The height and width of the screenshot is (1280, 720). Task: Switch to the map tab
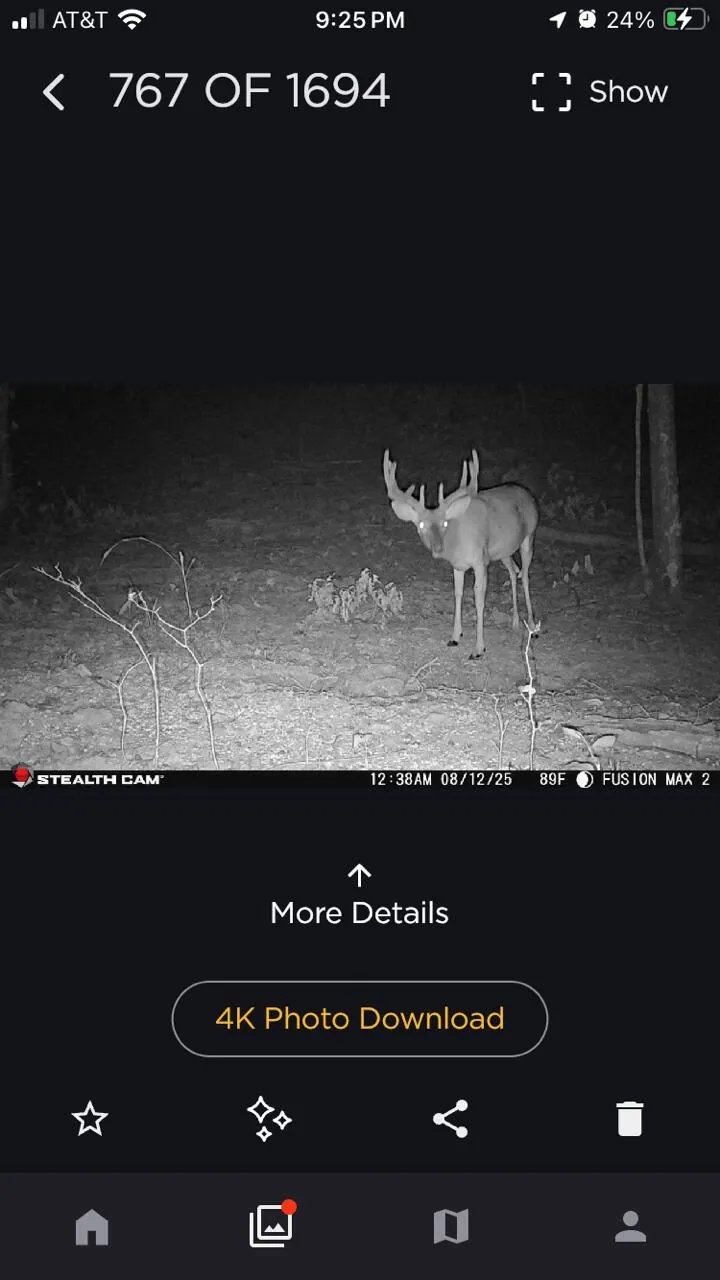click(x=450, y=1227)
